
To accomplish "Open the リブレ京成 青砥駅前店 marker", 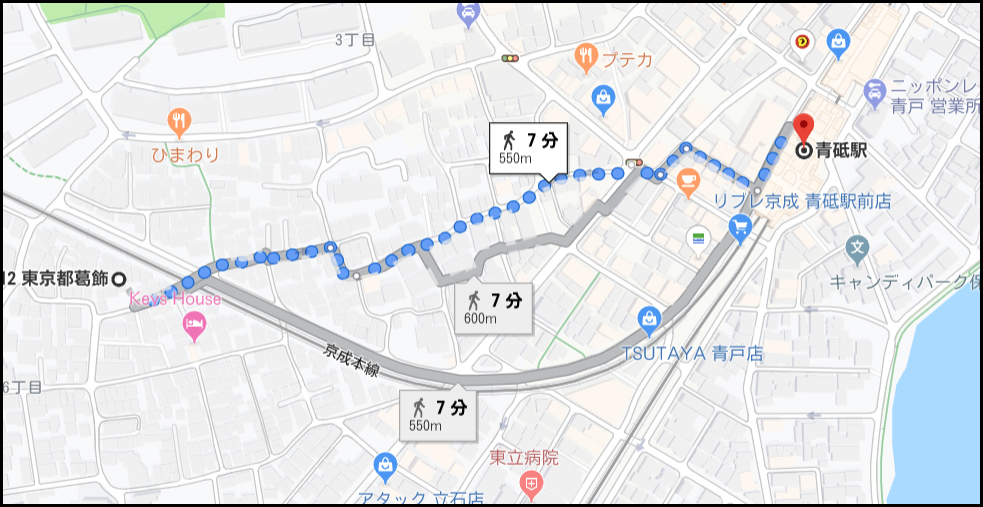I will click(740, 228).
